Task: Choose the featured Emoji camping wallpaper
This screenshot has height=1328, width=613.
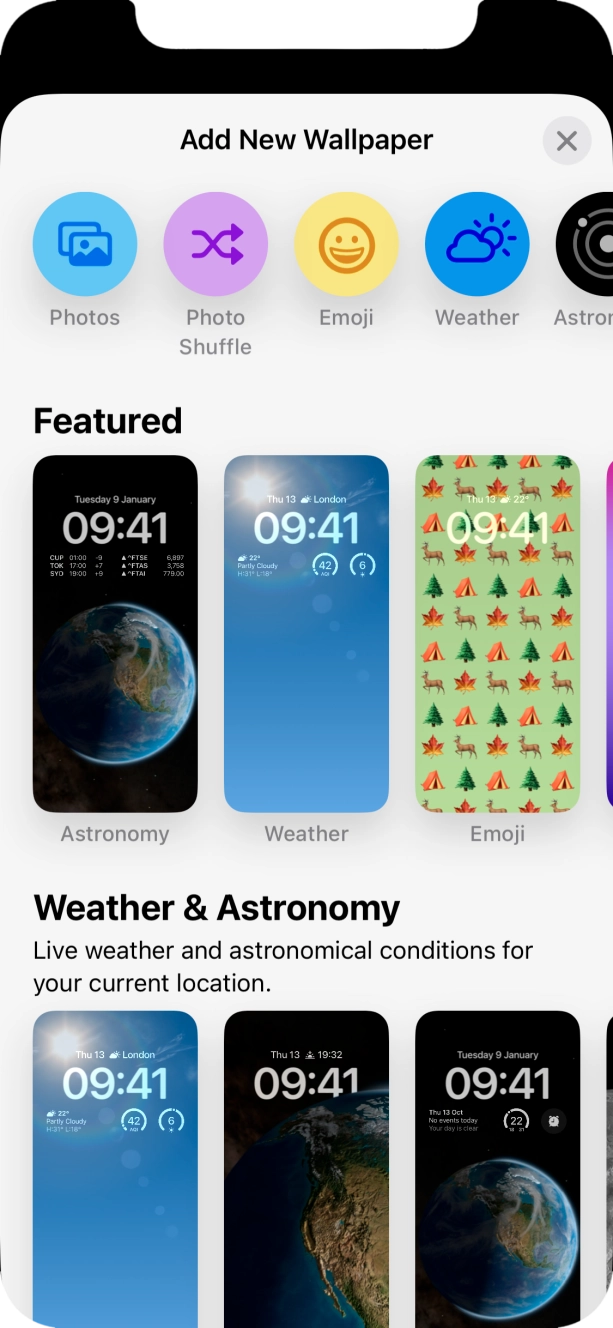Action: 498,634
